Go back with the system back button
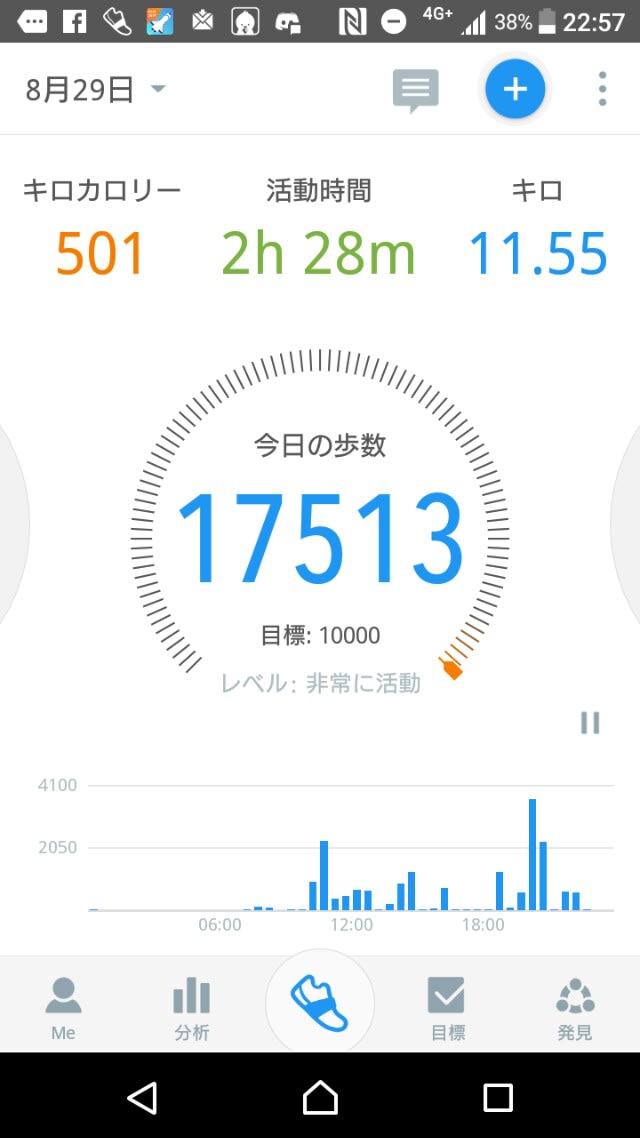Image resolution: width=640 pixels, height=1138 pixels. tap(142, 1097)
